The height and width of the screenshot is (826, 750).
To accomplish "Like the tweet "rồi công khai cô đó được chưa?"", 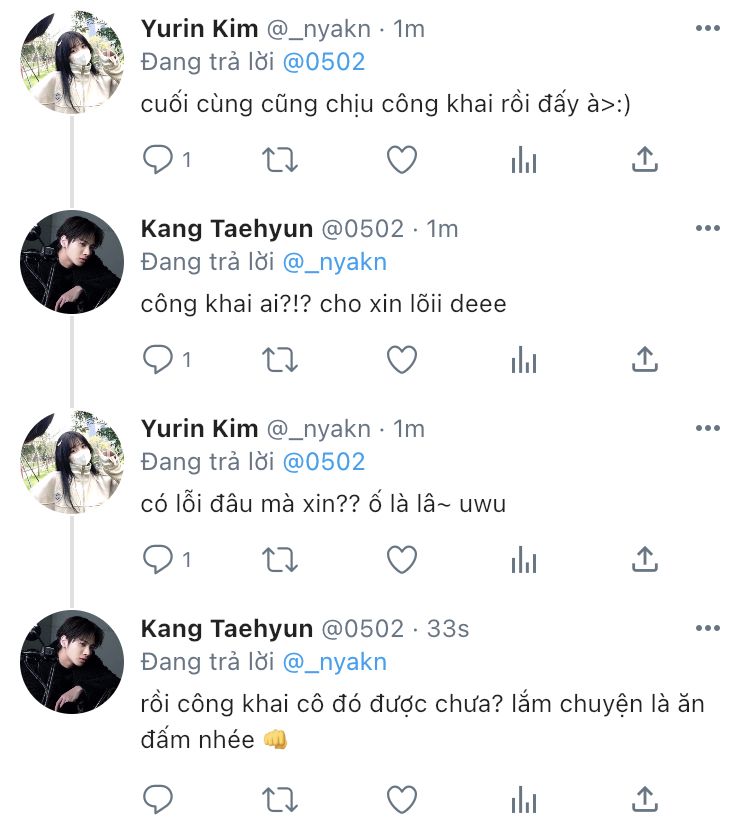I will [x=401, y=798].
